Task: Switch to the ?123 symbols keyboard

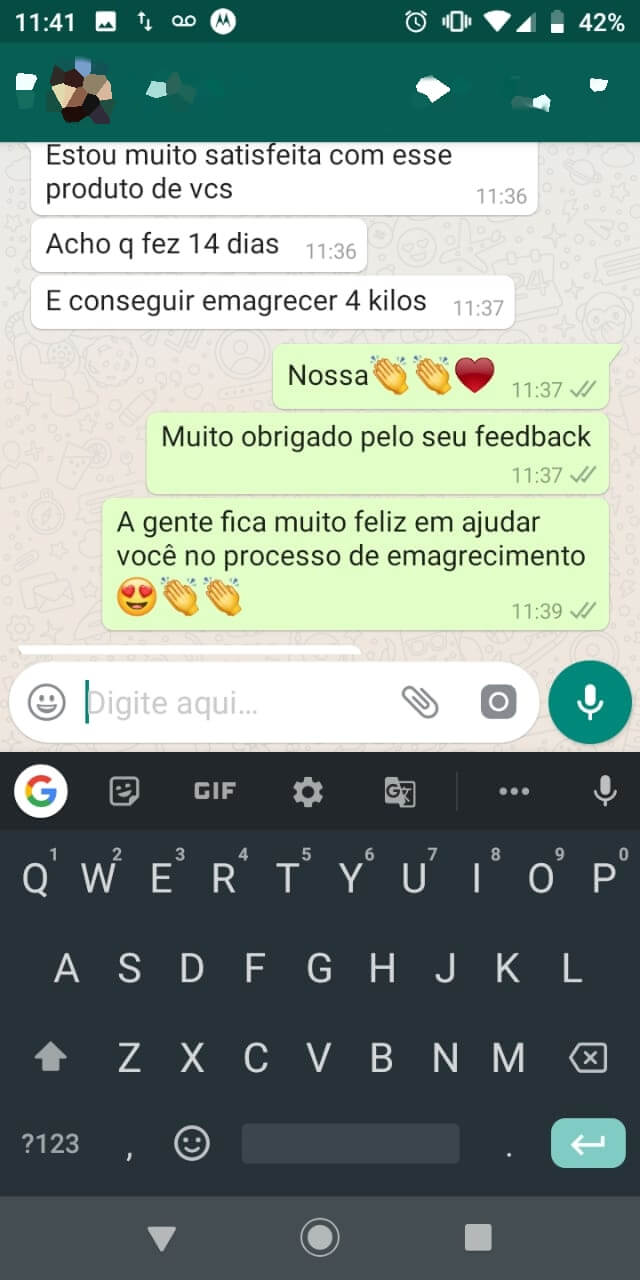Action: (x=50, y=1143)
